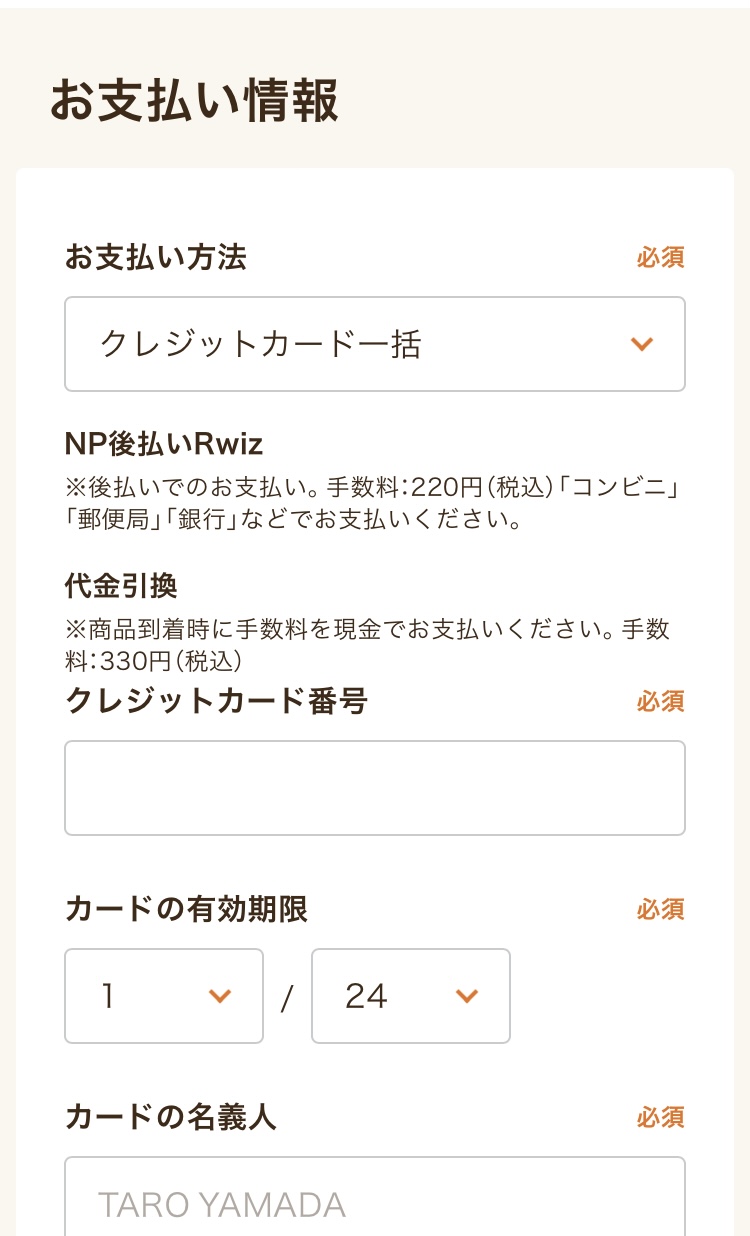Focus the カードの名義人 cardholder name field

374,1200
